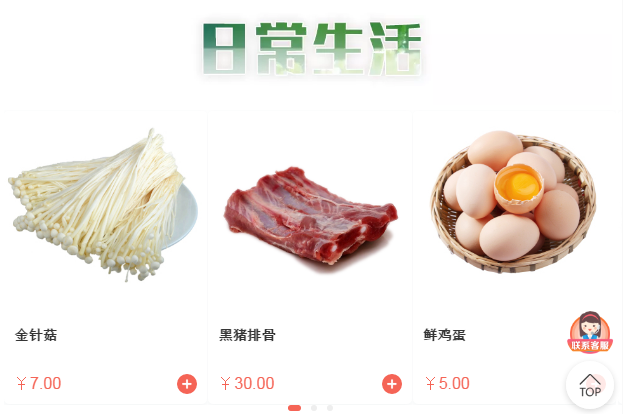
Task: Open the 金针菇 product card
Action: click(103, 208)
